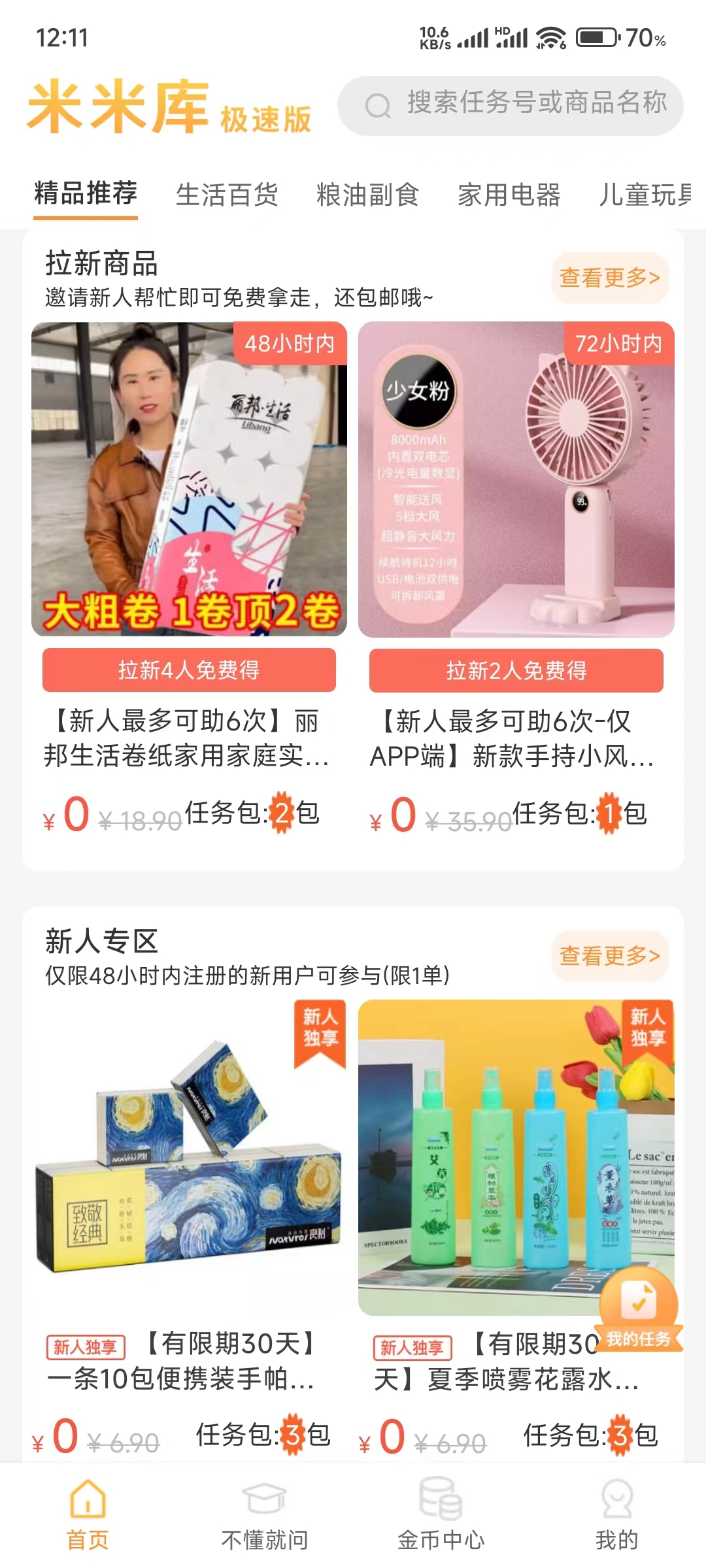Tap the 拉新4人免费得 button
This screenshot has width=706, height=1568.
coord(189,670)
